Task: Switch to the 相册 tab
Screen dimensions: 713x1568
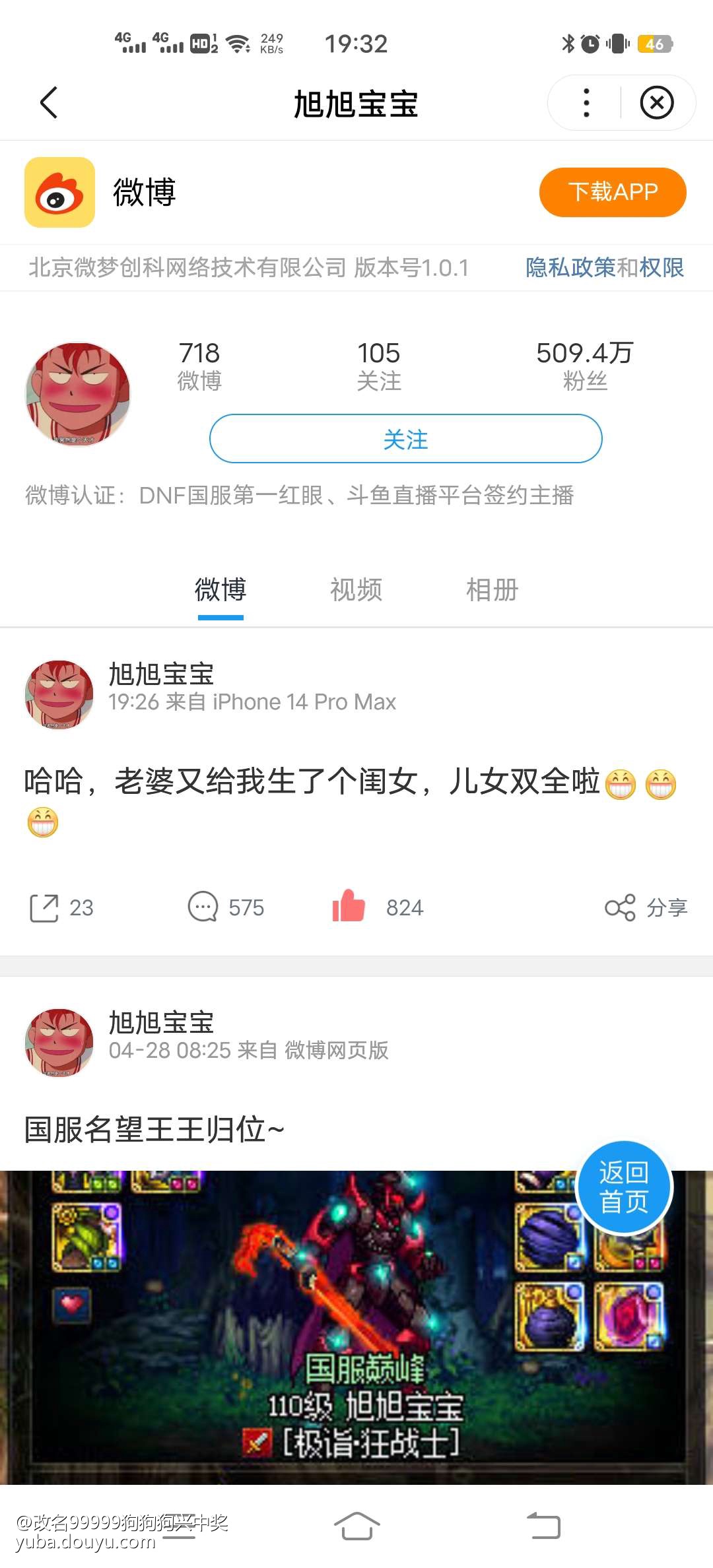Action: click(492, 589)
